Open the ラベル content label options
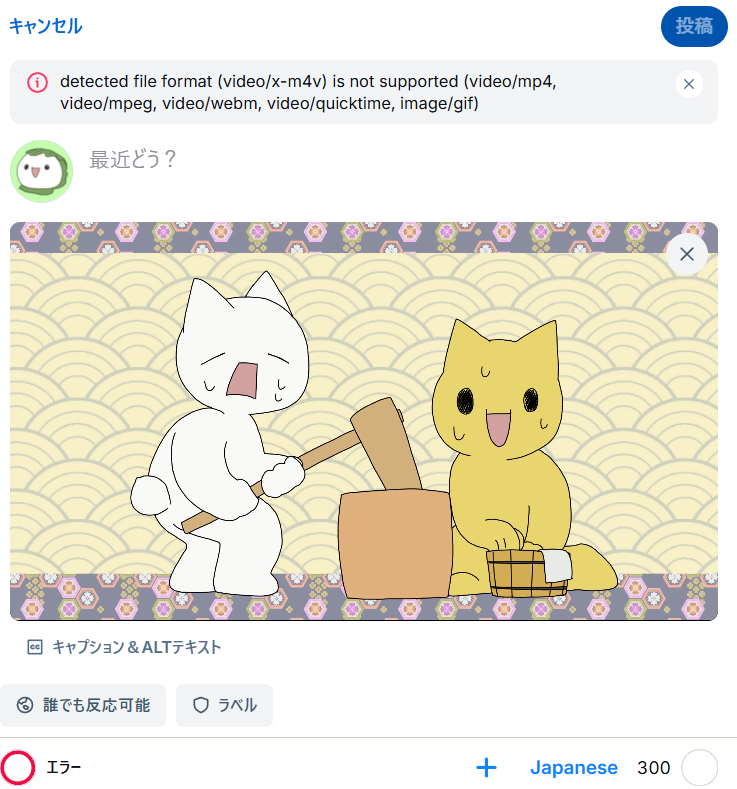737x789 pixels. click(x=224, y=705)
